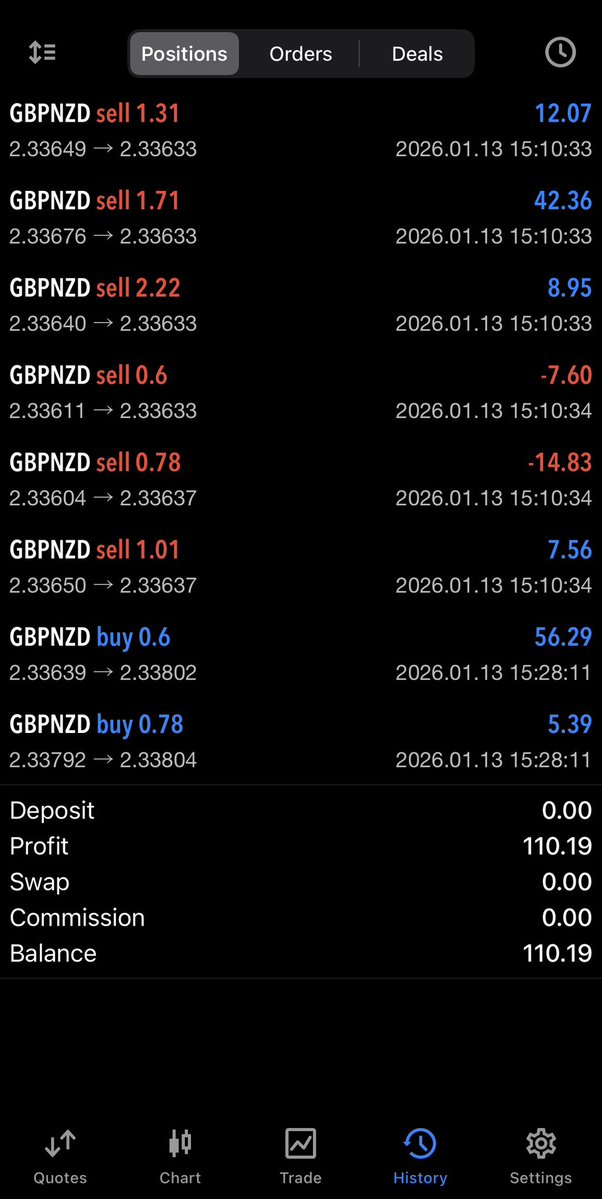Expand the GBPNZD sell 2.22 position
The height and width of the screenshot is (1199, 602).
click(300, 304)
